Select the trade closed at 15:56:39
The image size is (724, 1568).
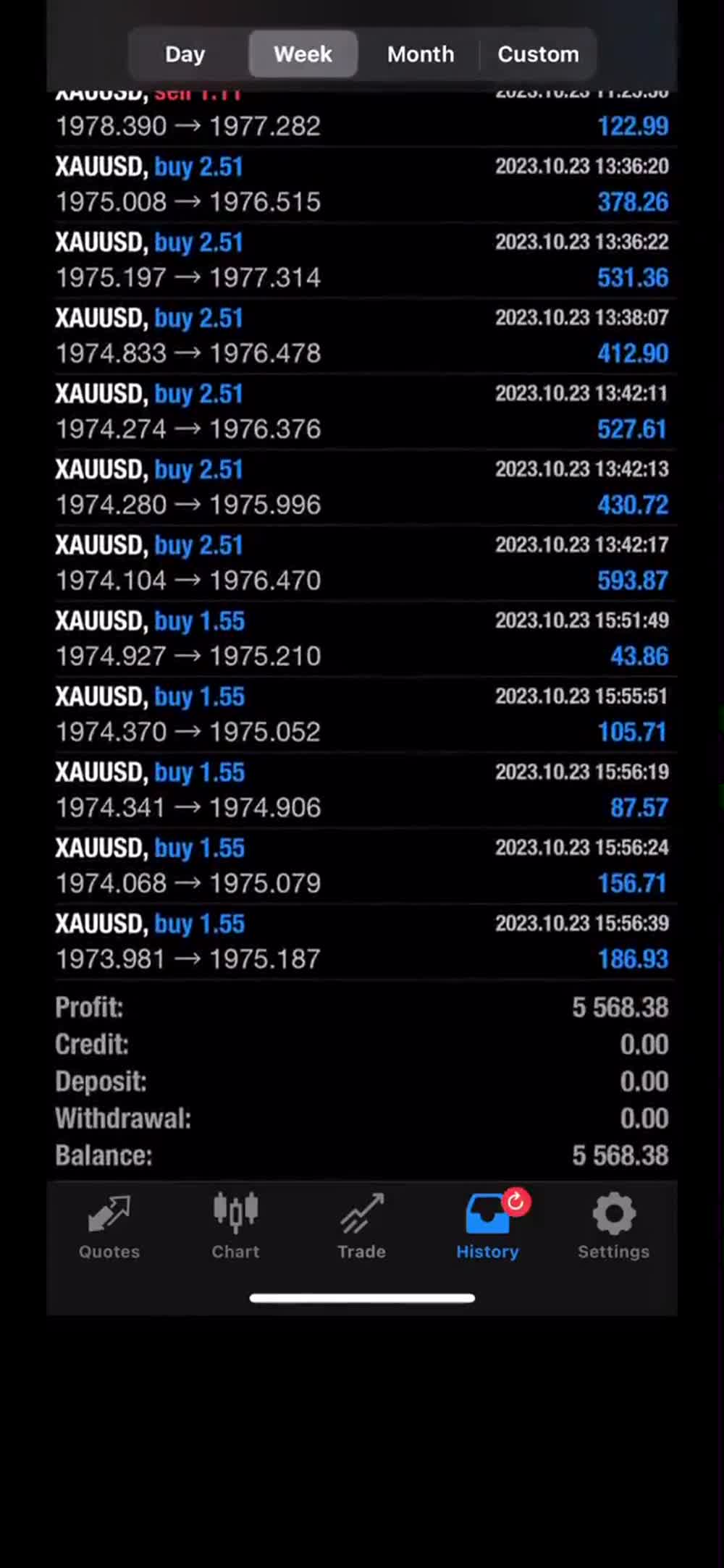point(362,940)
